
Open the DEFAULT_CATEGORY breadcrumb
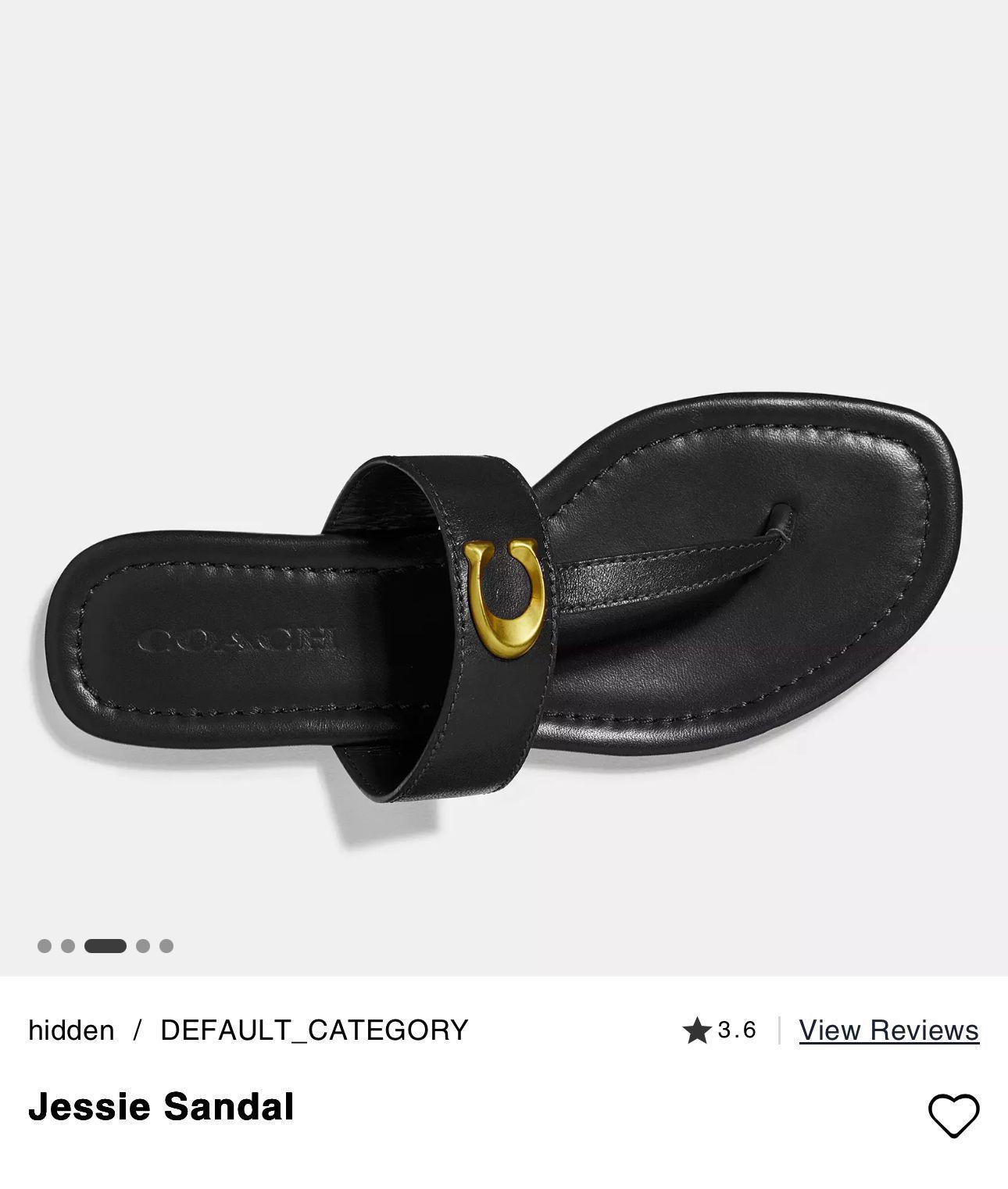click(x=314, y=1030)
